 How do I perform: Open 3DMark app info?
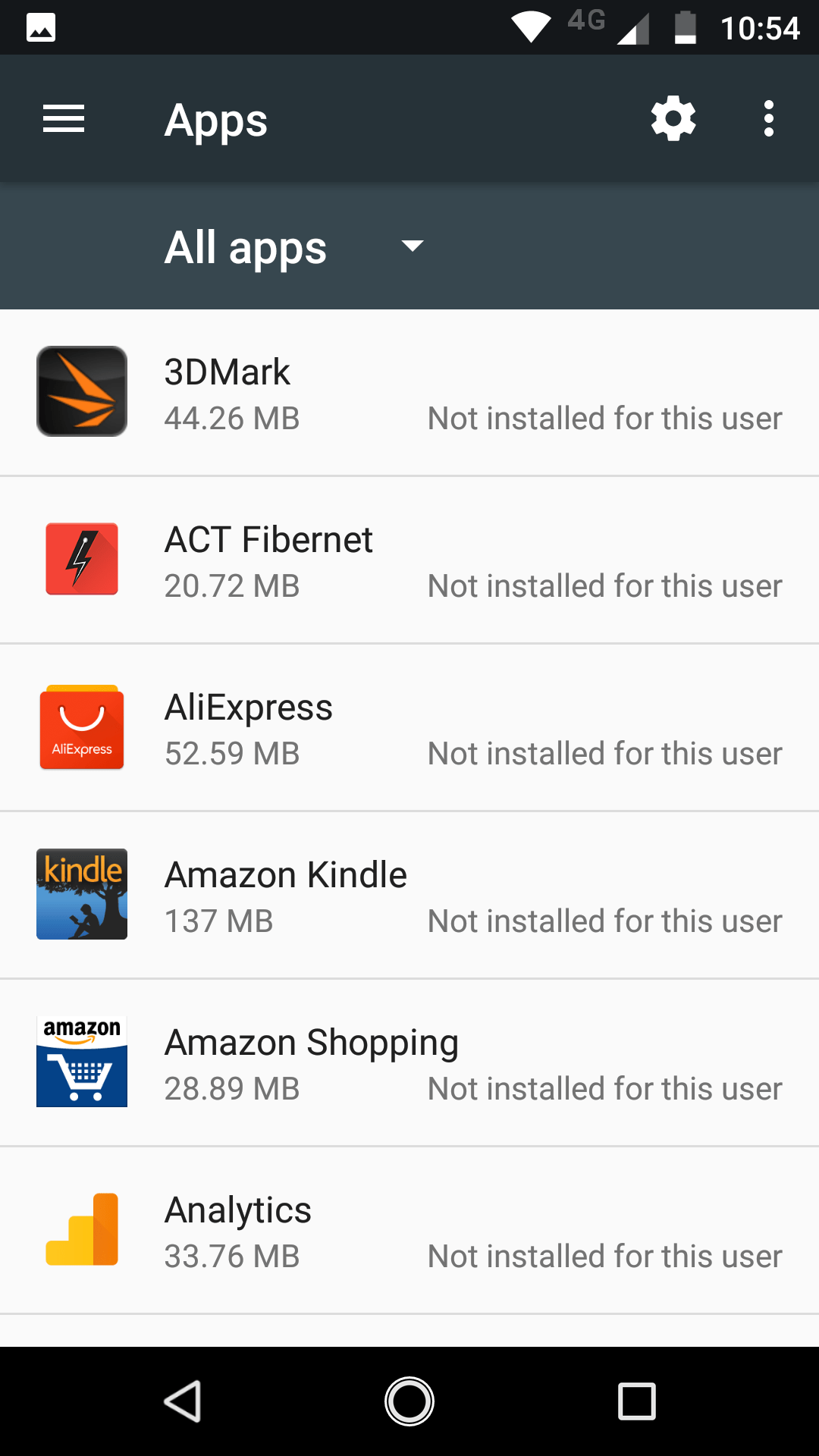(x=409, y=393)
